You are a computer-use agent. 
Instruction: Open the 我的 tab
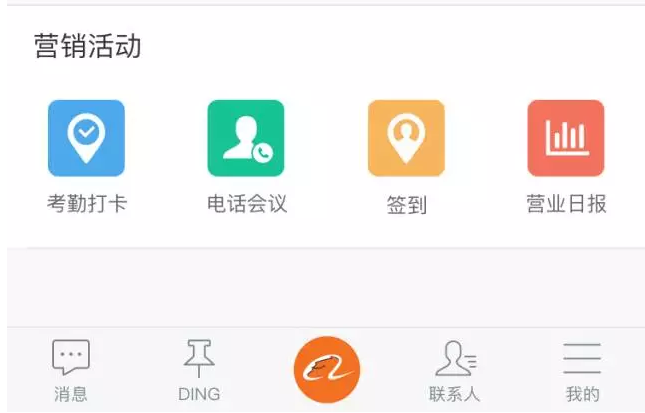tap(582, 370)
